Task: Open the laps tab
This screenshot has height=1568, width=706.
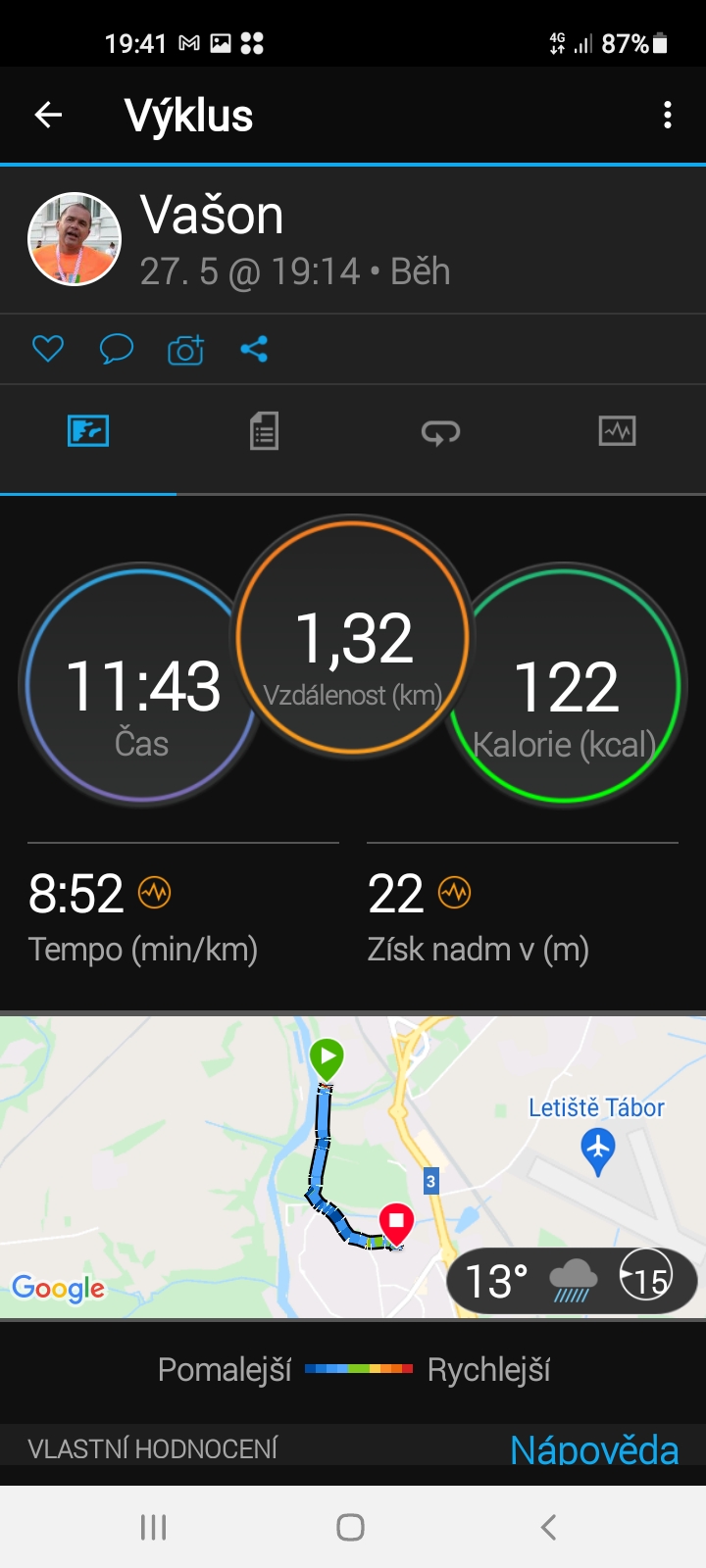Action: coord(441,431)
